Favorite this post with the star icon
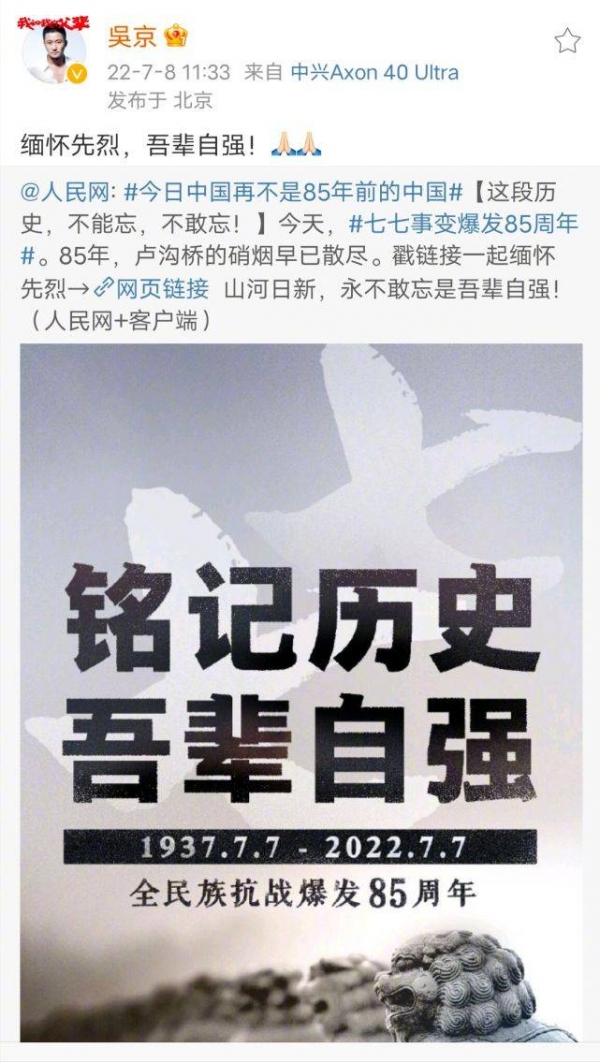Image resolution: width=600 pixels, height=1062 pixels. pyautogui.click(x=567, y=40)
